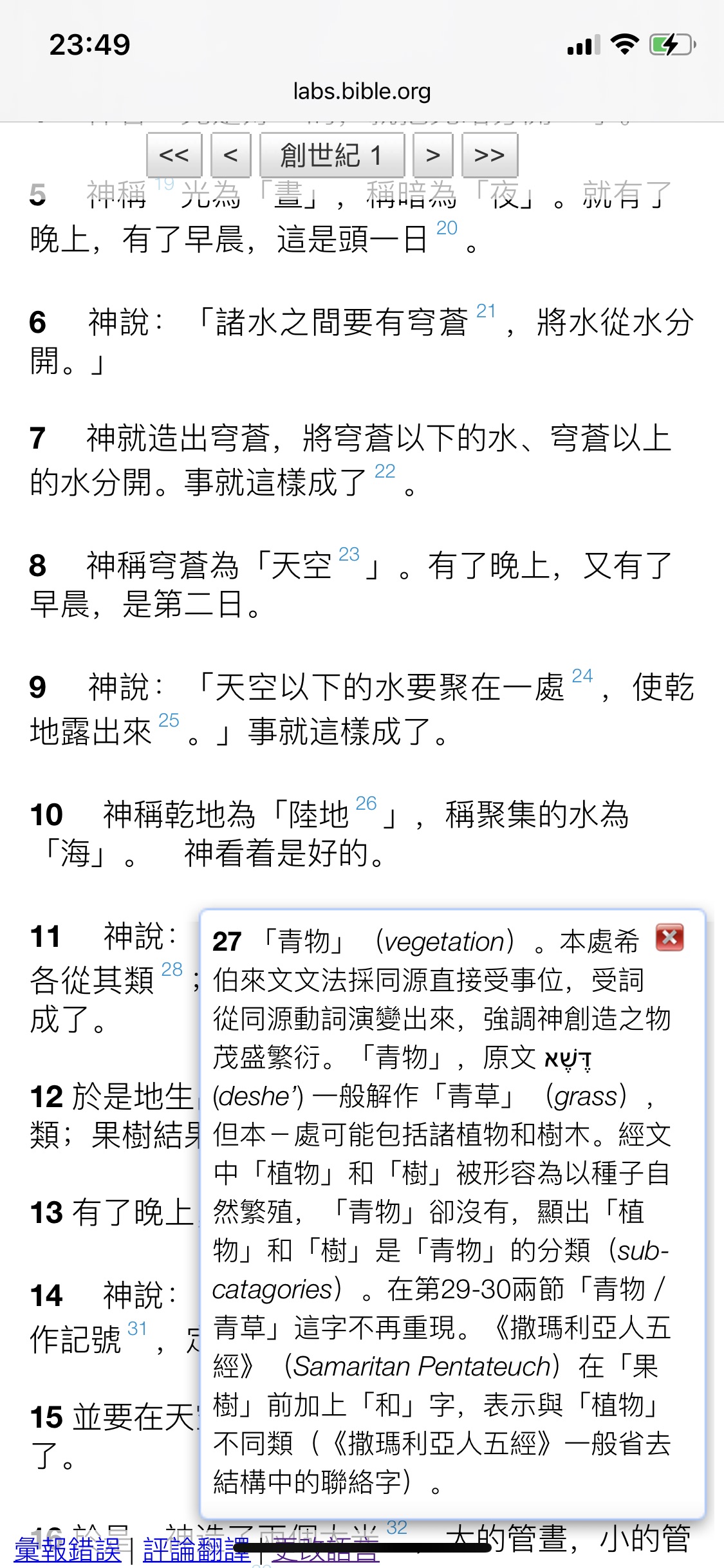Image resolution: width=724 pixels, height=1568 pixels.
Task: Go to the first chapter with <<
Action: 174,155
